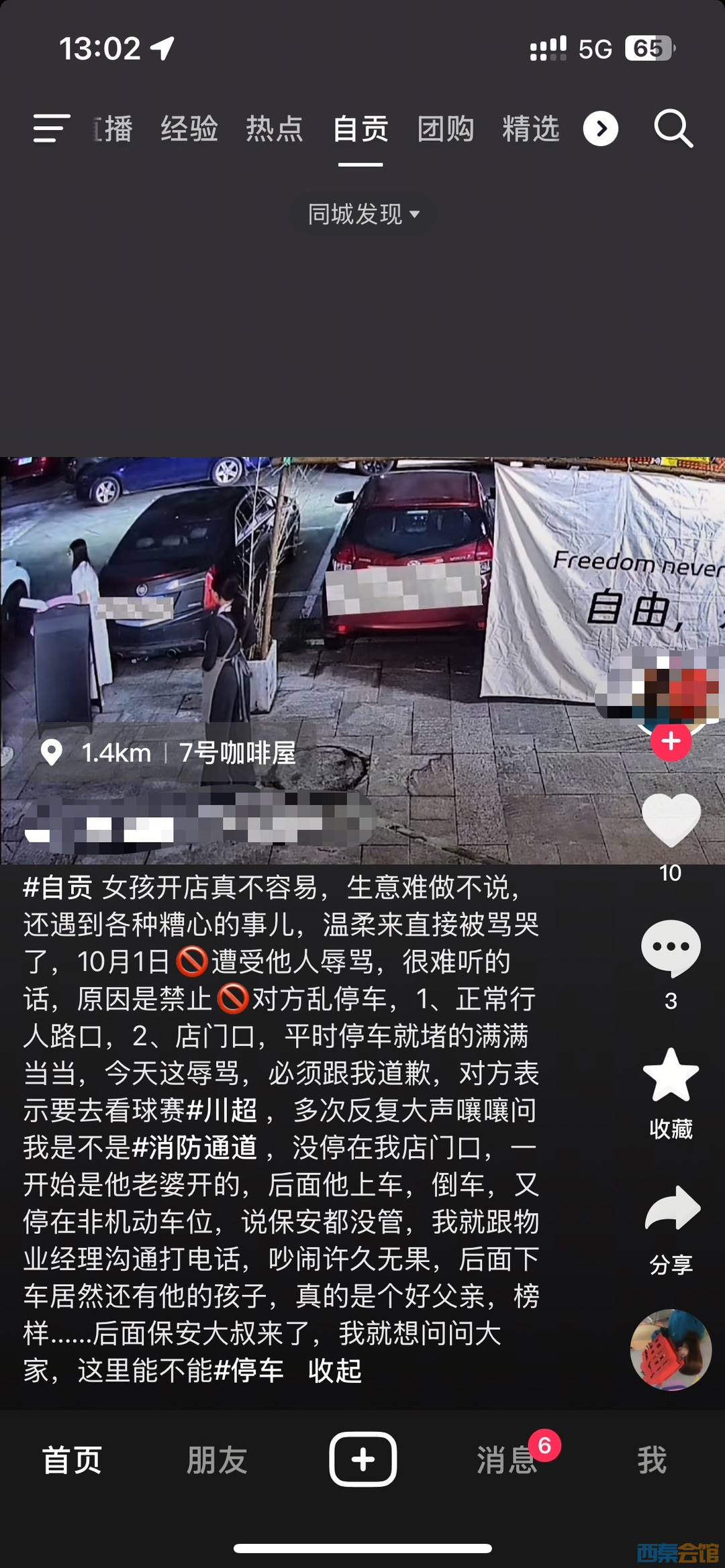
Task: Tap the arrow to show more tabs
Action: [600, 128]
